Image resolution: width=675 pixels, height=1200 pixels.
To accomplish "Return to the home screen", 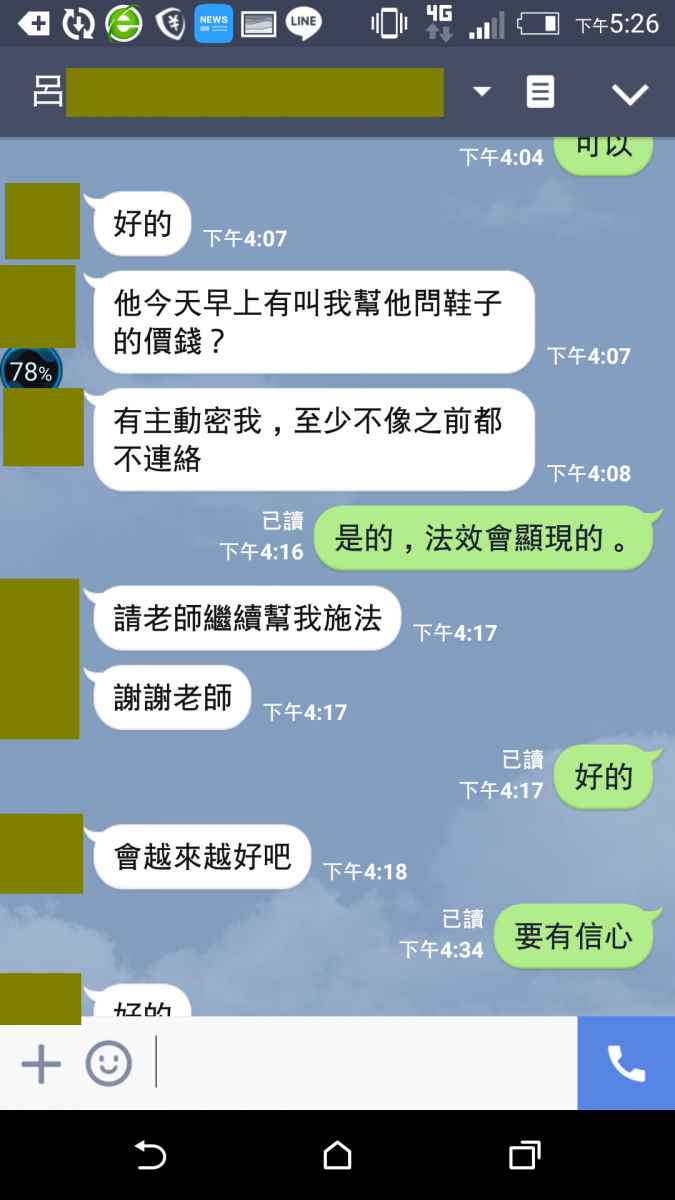I will pos(337,1156).
